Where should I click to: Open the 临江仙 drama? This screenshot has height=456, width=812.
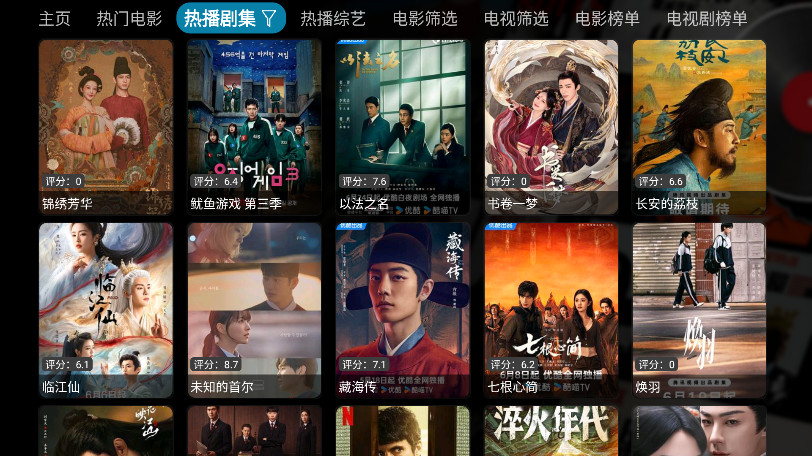click(105, 308)
